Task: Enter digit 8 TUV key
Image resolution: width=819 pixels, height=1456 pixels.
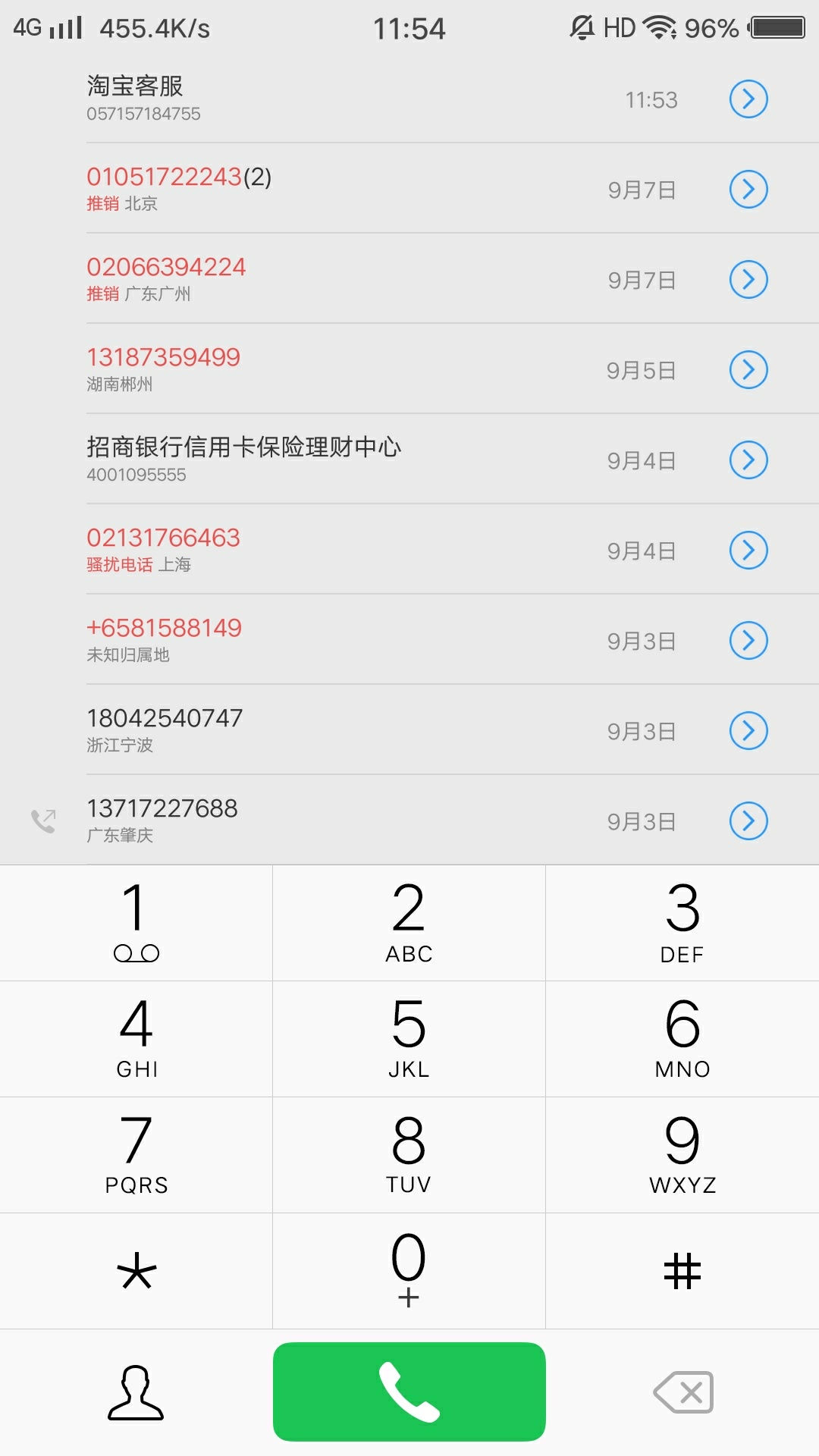Action: coord(409,1155)
